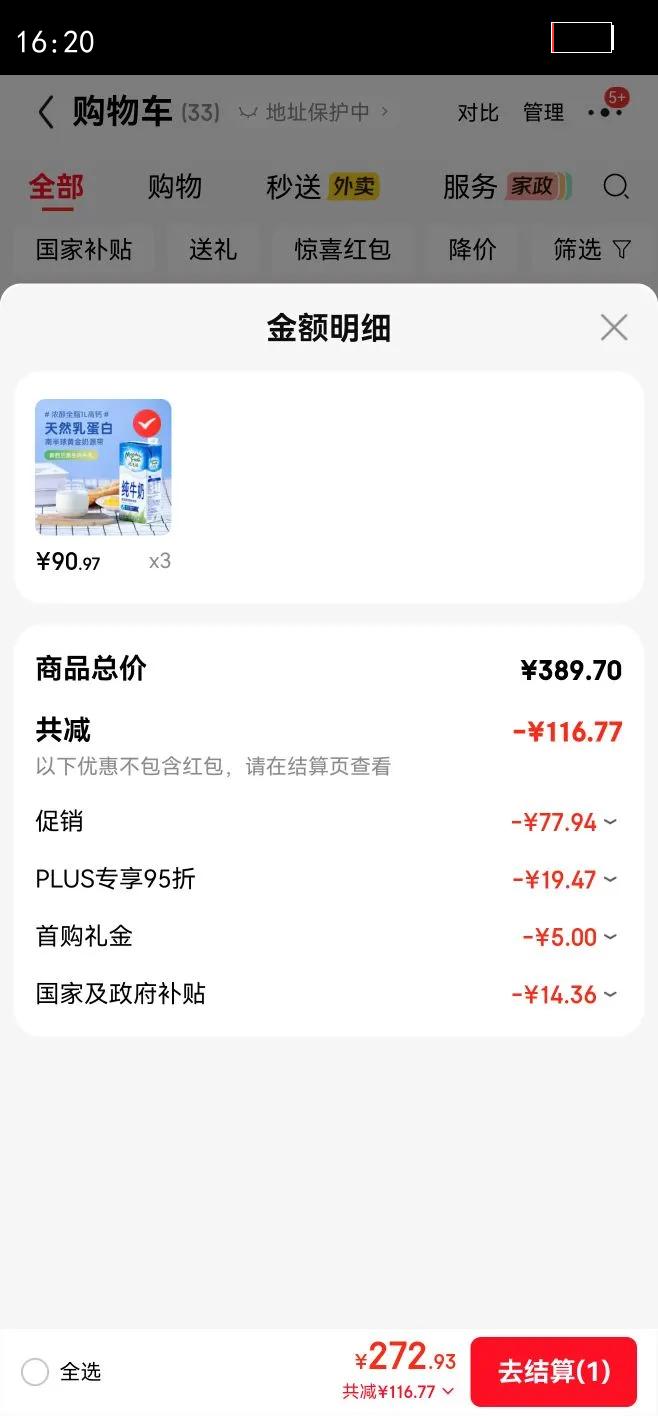
Task: Open the 对比 compare option
Action: tap(478, 113)
